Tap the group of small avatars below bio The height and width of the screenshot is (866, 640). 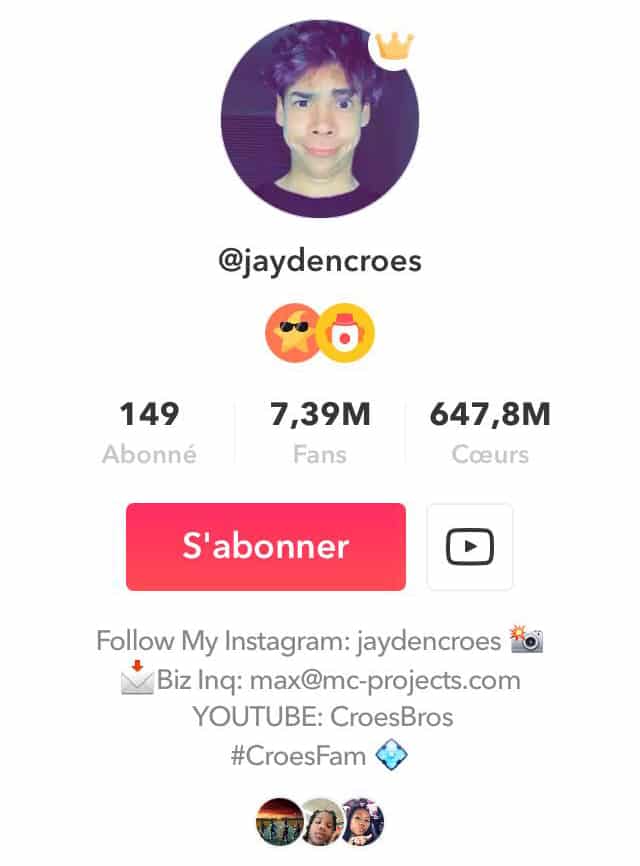click(x=320, y=822)
